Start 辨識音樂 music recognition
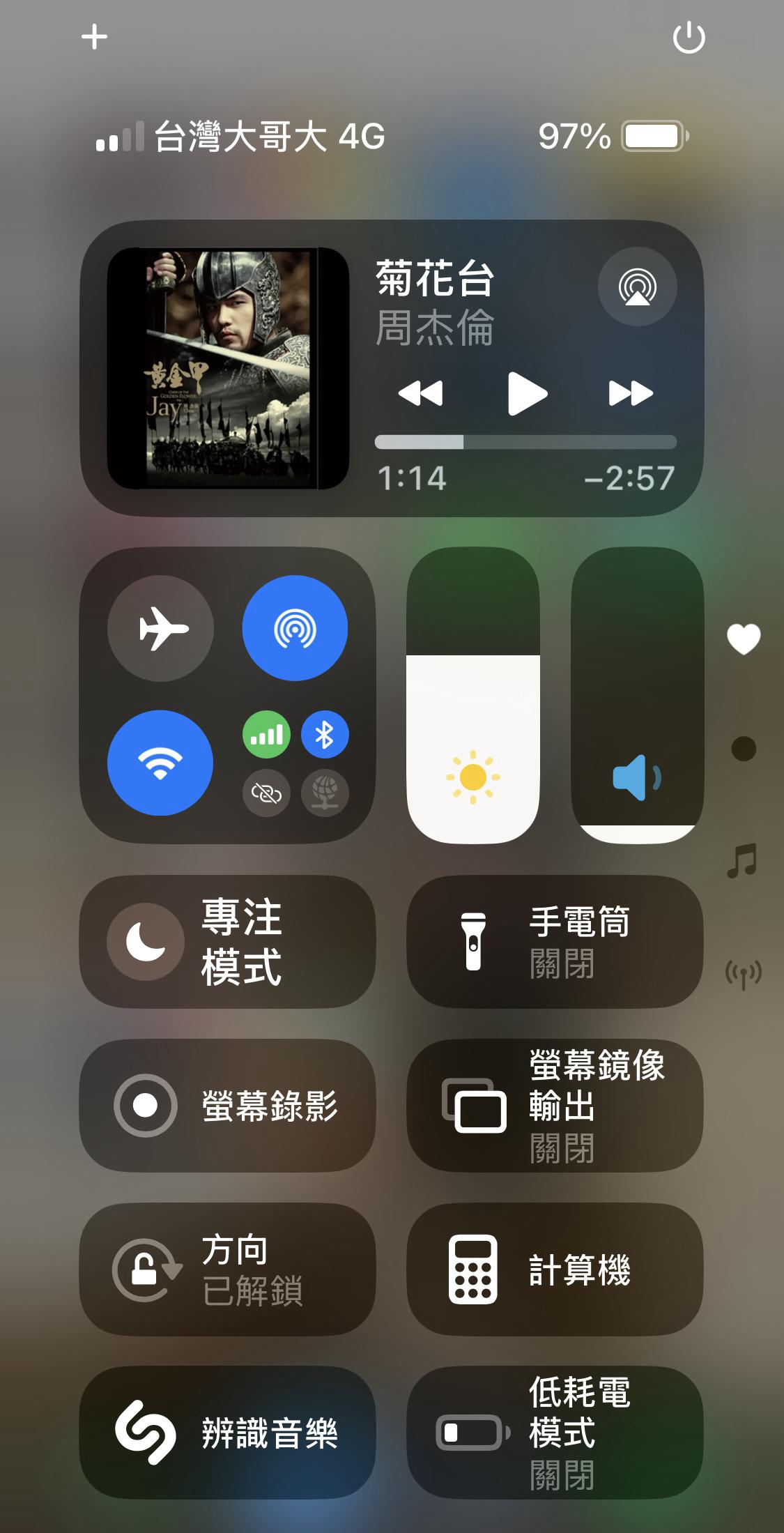Screen dimensions: 784x1533 point(227,1433)
